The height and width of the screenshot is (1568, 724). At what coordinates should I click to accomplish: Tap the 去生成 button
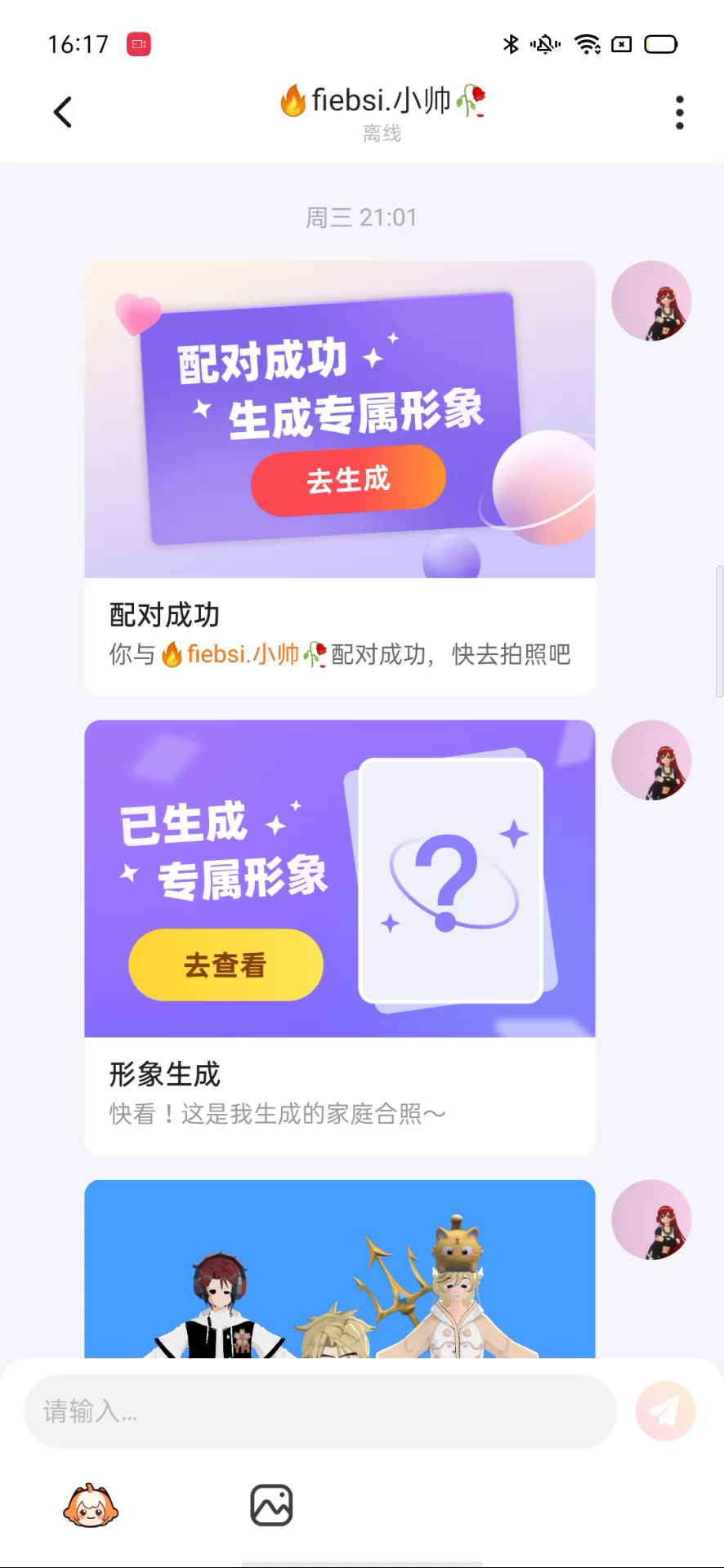[348, 480]
